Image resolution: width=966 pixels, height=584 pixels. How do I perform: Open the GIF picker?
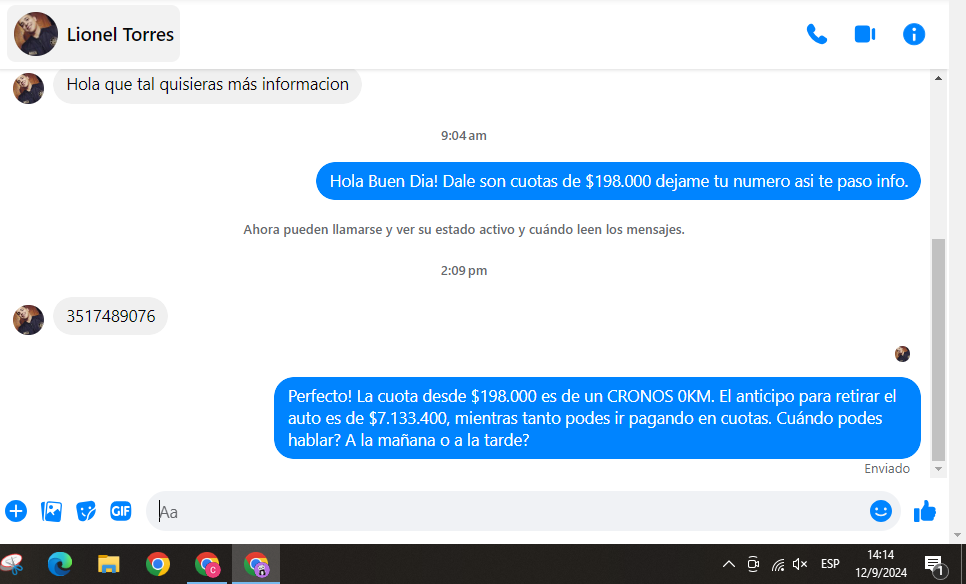pos(121,511)
